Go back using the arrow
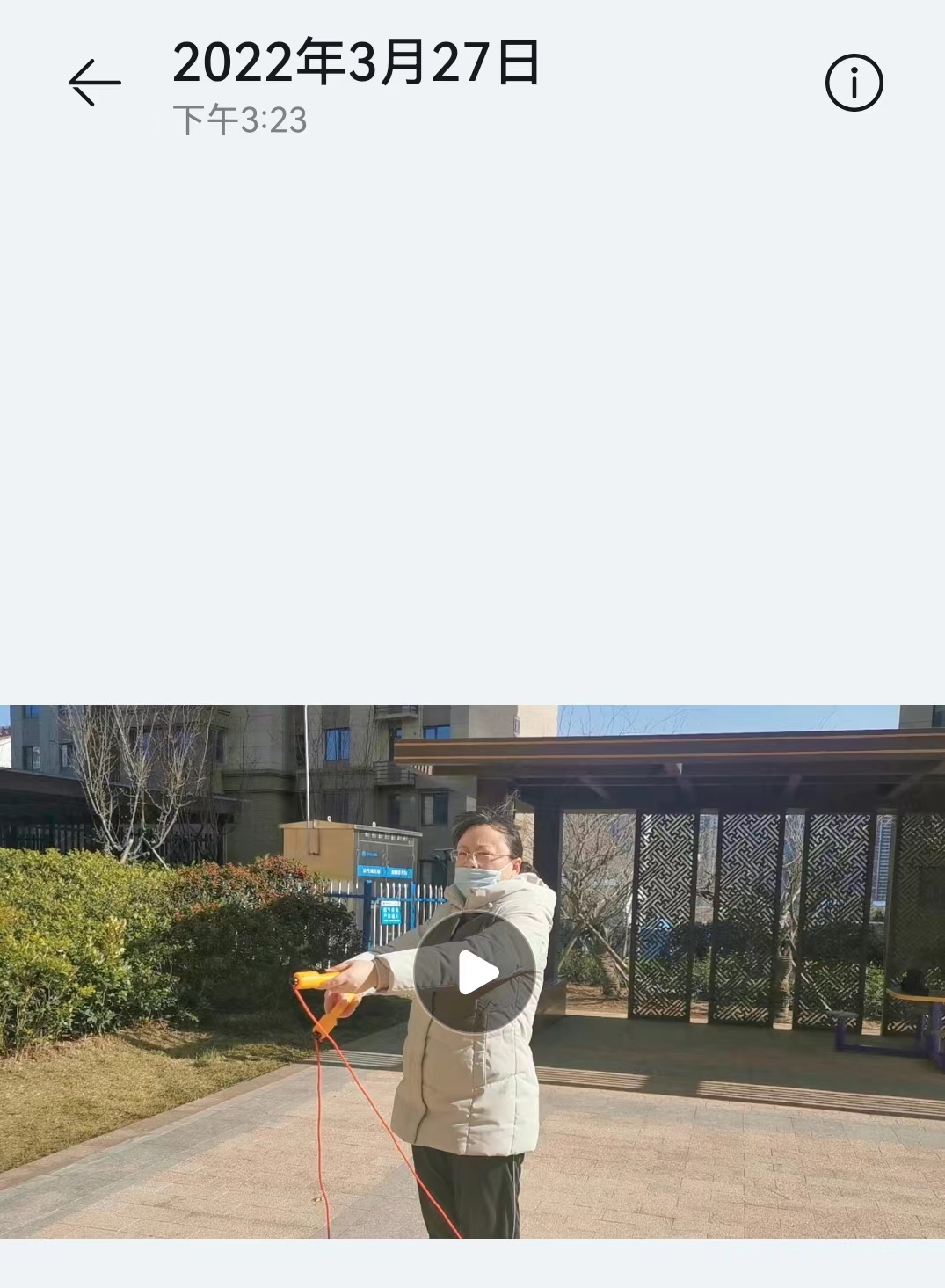The height and width of the screenshot is (1288, 945). (x=94, y=83)
